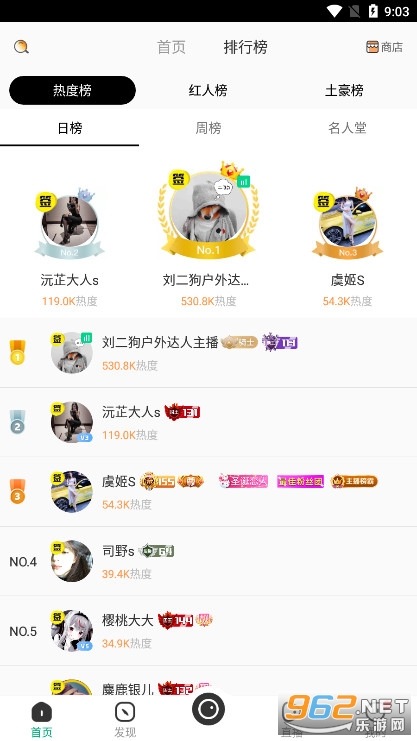Select the 热度榜 ranking chip

pos(72,90)
